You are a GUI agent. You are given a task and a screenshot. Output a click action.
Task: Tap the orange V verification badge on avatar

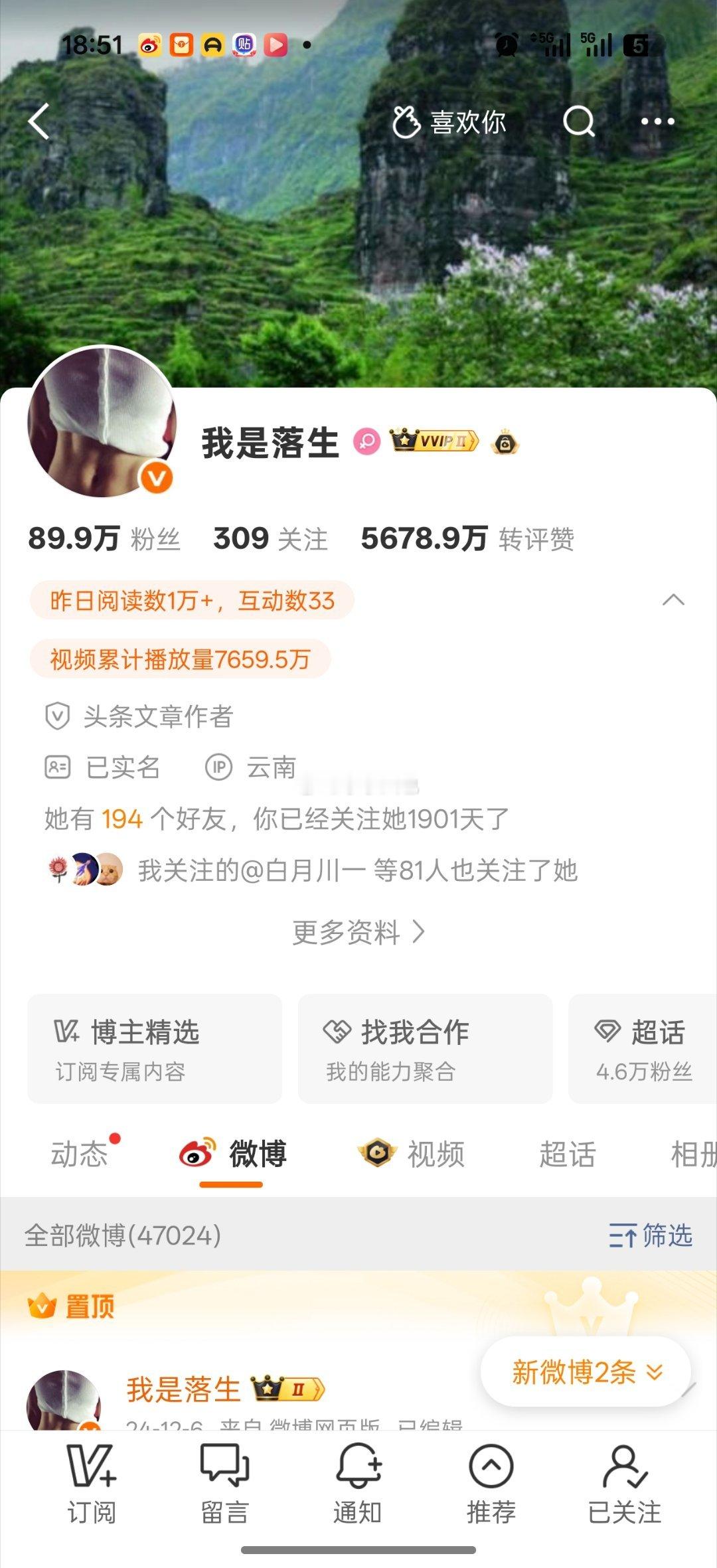(154, 477)
